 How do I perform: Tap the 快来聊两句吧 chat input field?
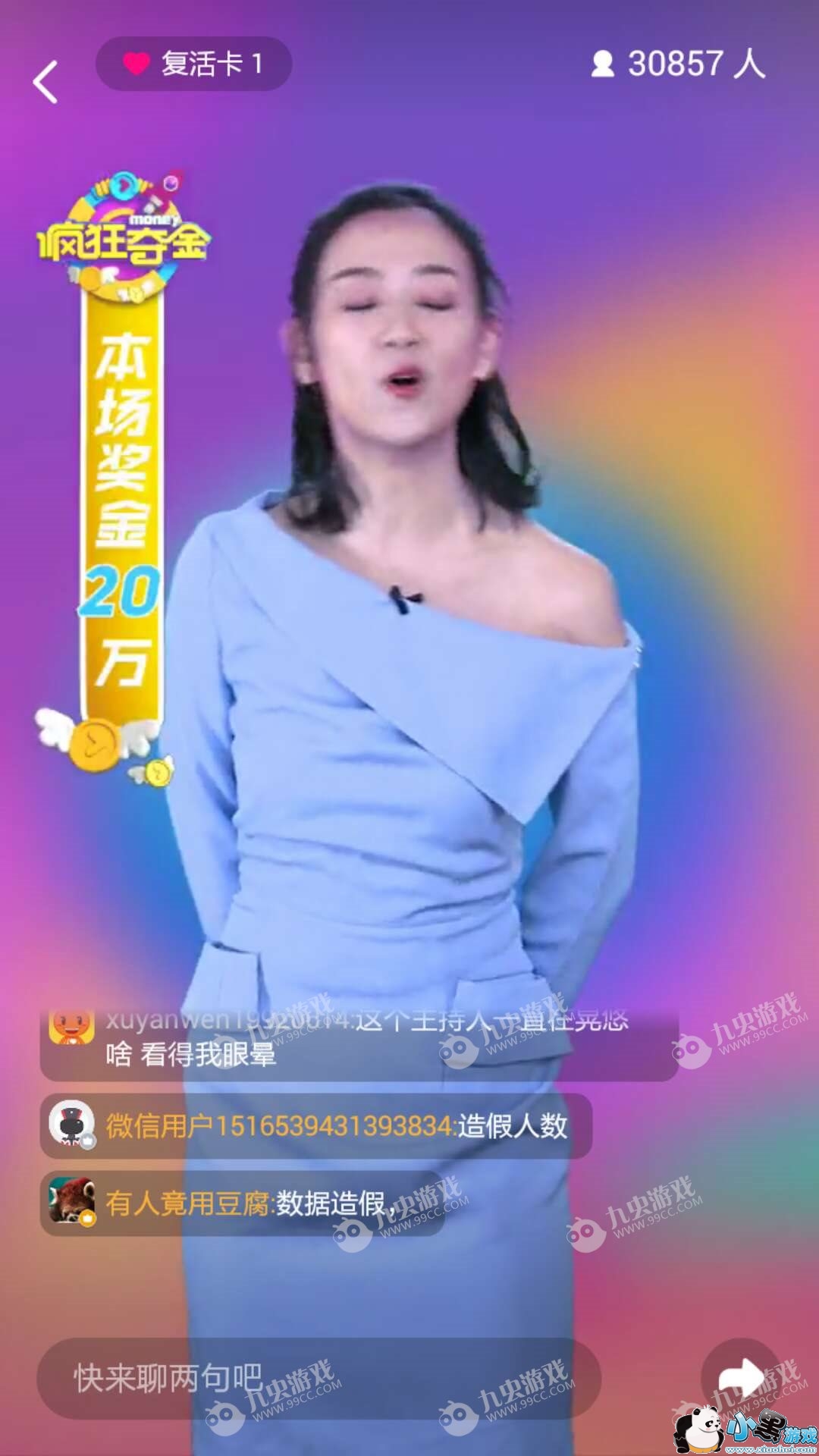[318, 1378]
